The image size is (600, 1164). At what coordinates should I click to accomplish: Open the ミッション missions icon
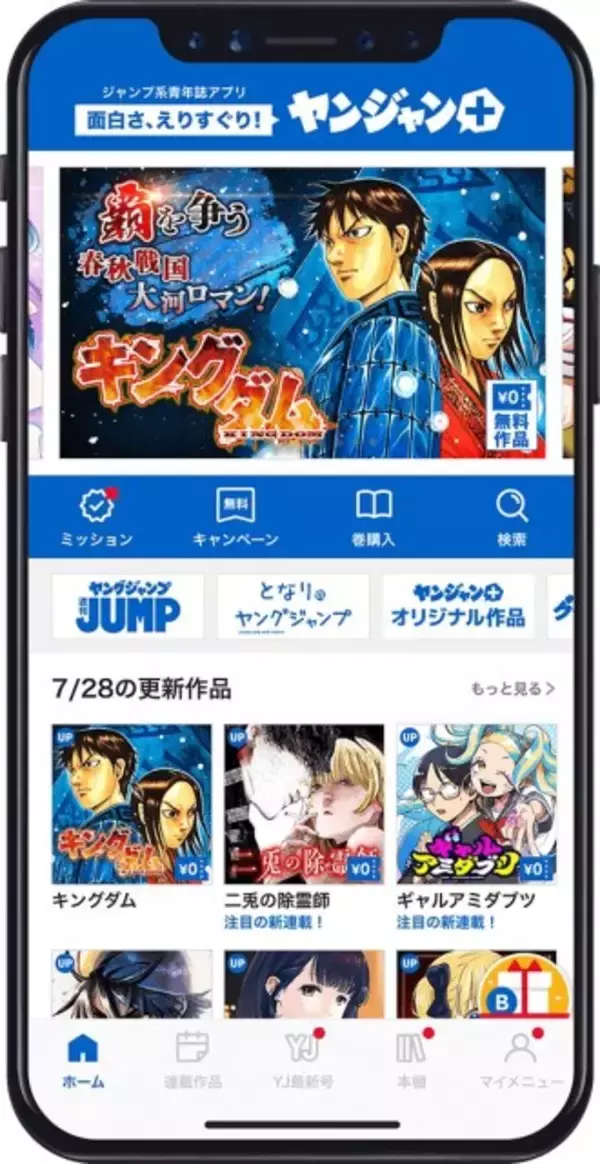pos(95,517)
